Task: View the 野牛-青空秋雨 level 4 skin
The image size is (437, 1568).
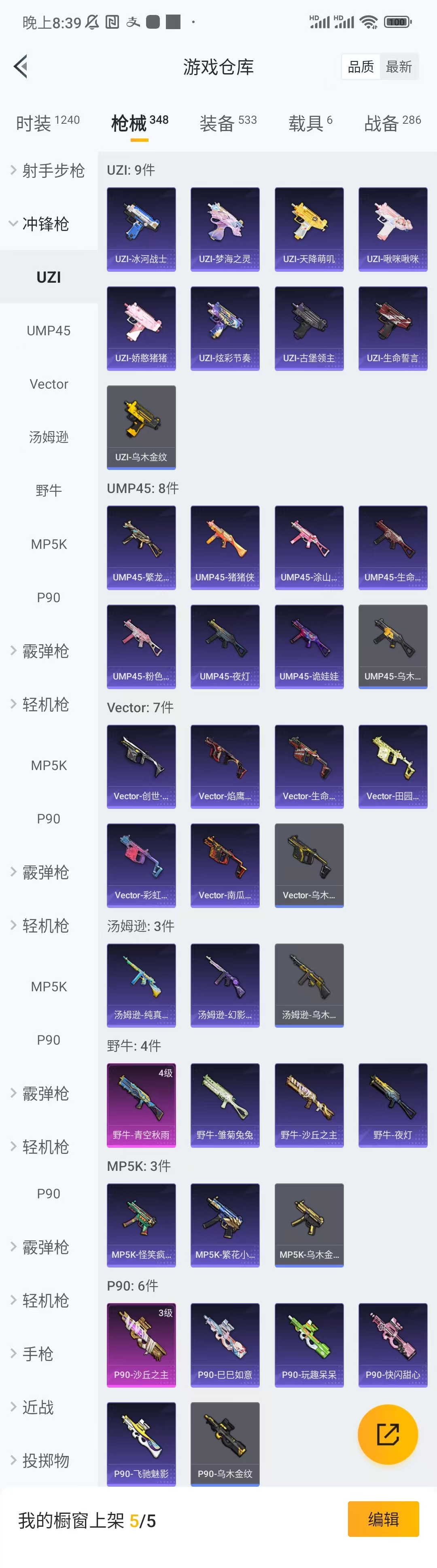Action: [141, 1105]
